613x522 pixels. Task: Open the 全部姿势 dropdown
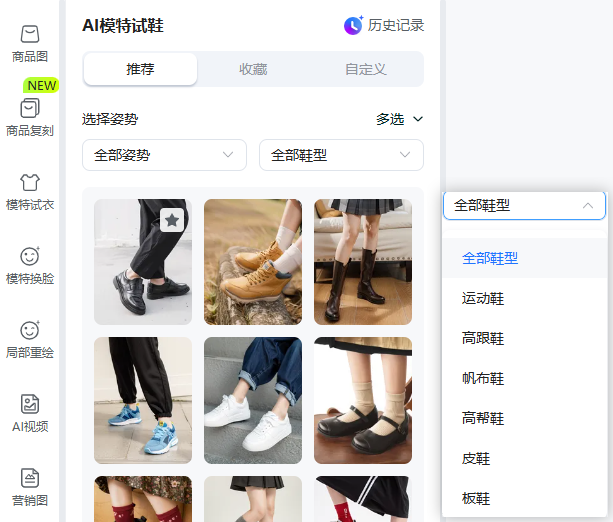[164, 155]
